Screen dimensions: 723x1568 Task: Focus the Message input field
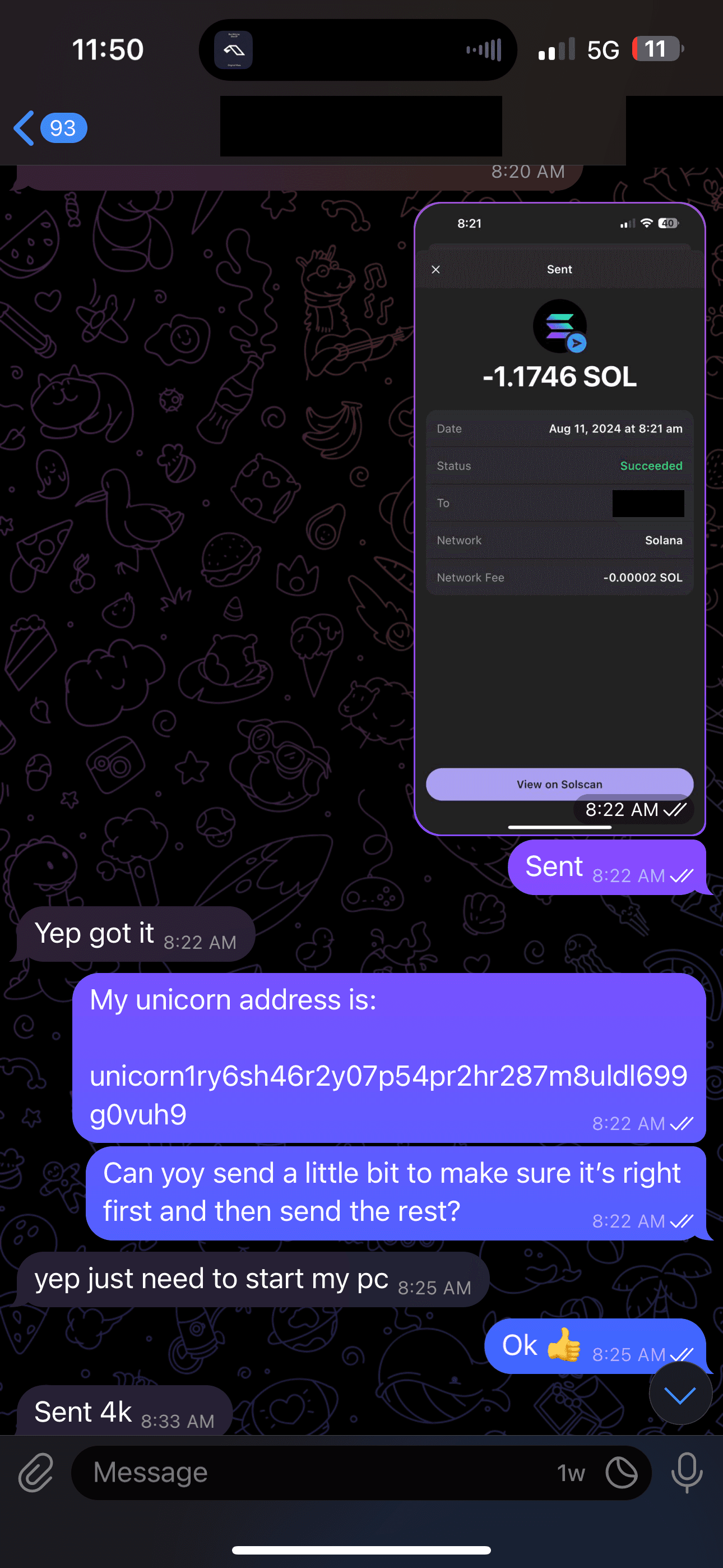(x=304, y=1473)
